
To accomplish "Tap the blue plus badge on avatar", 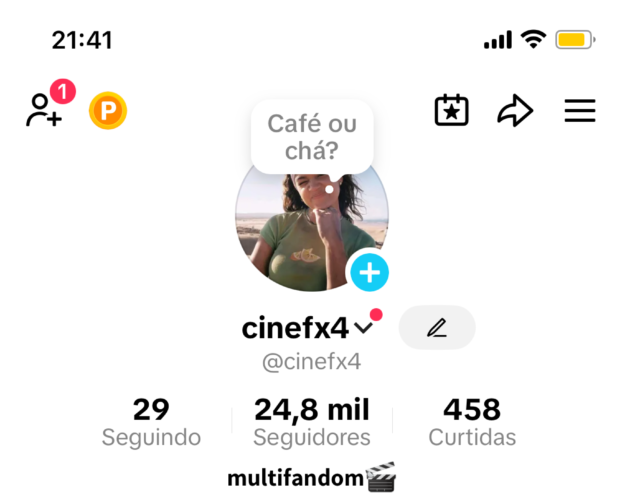I will [369, 271].
